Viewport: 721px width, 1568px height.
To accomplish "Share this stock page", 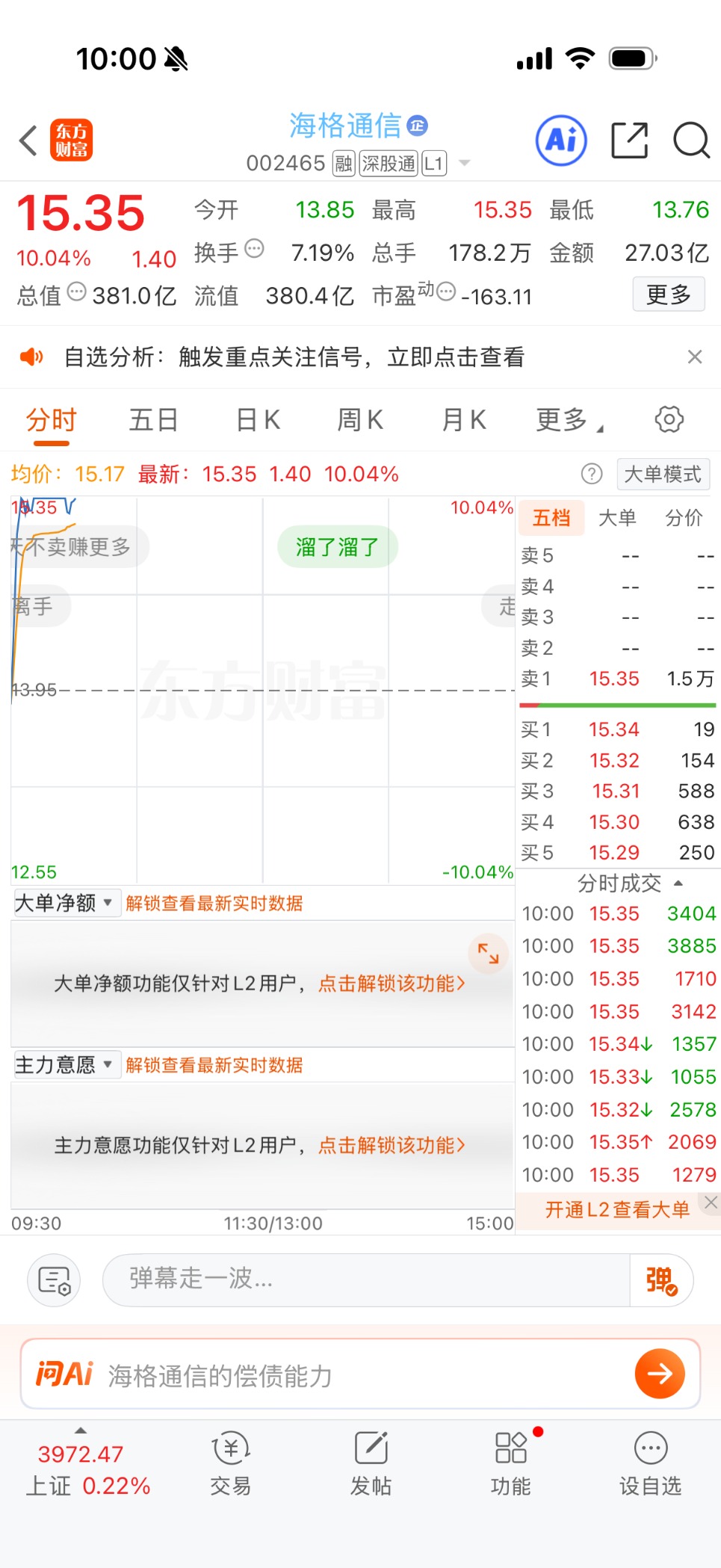I will (x=629, y=141).
